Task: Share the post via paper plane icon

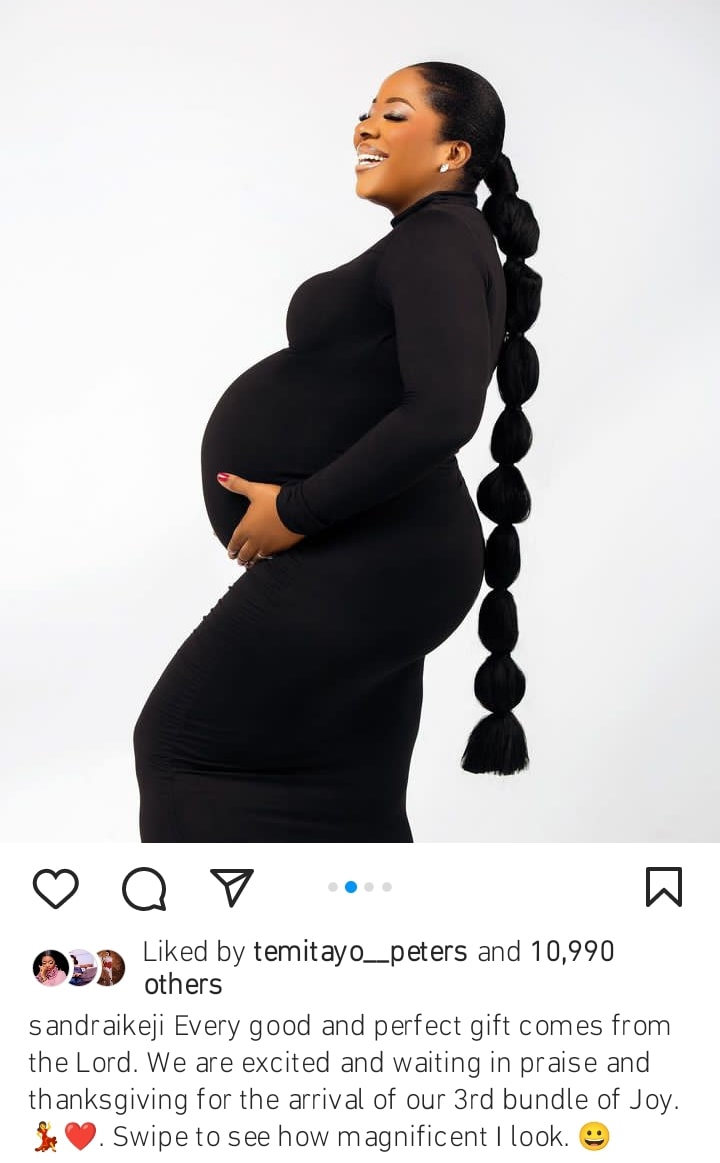Action: coord(232,887)
